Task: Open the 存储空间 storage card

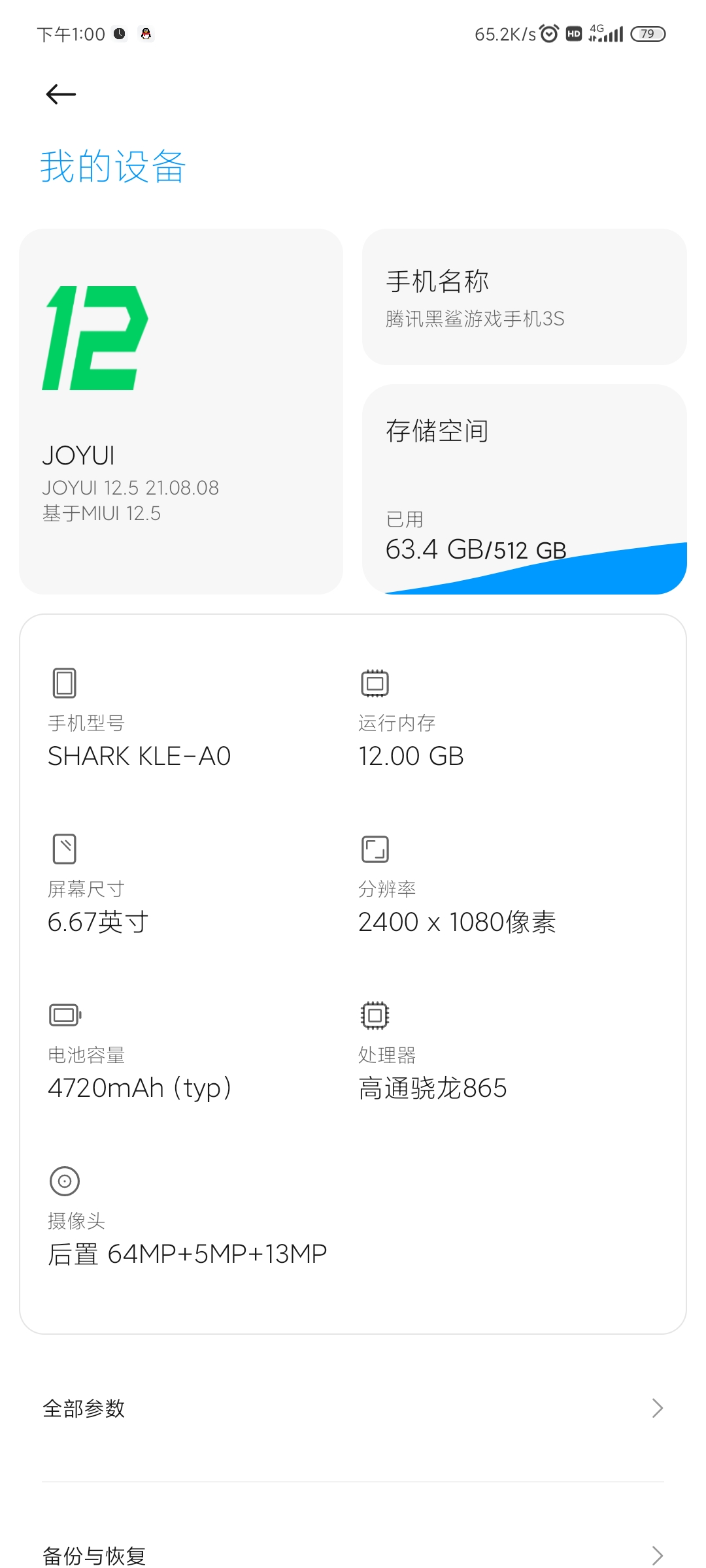Action: tap(524, 489)
